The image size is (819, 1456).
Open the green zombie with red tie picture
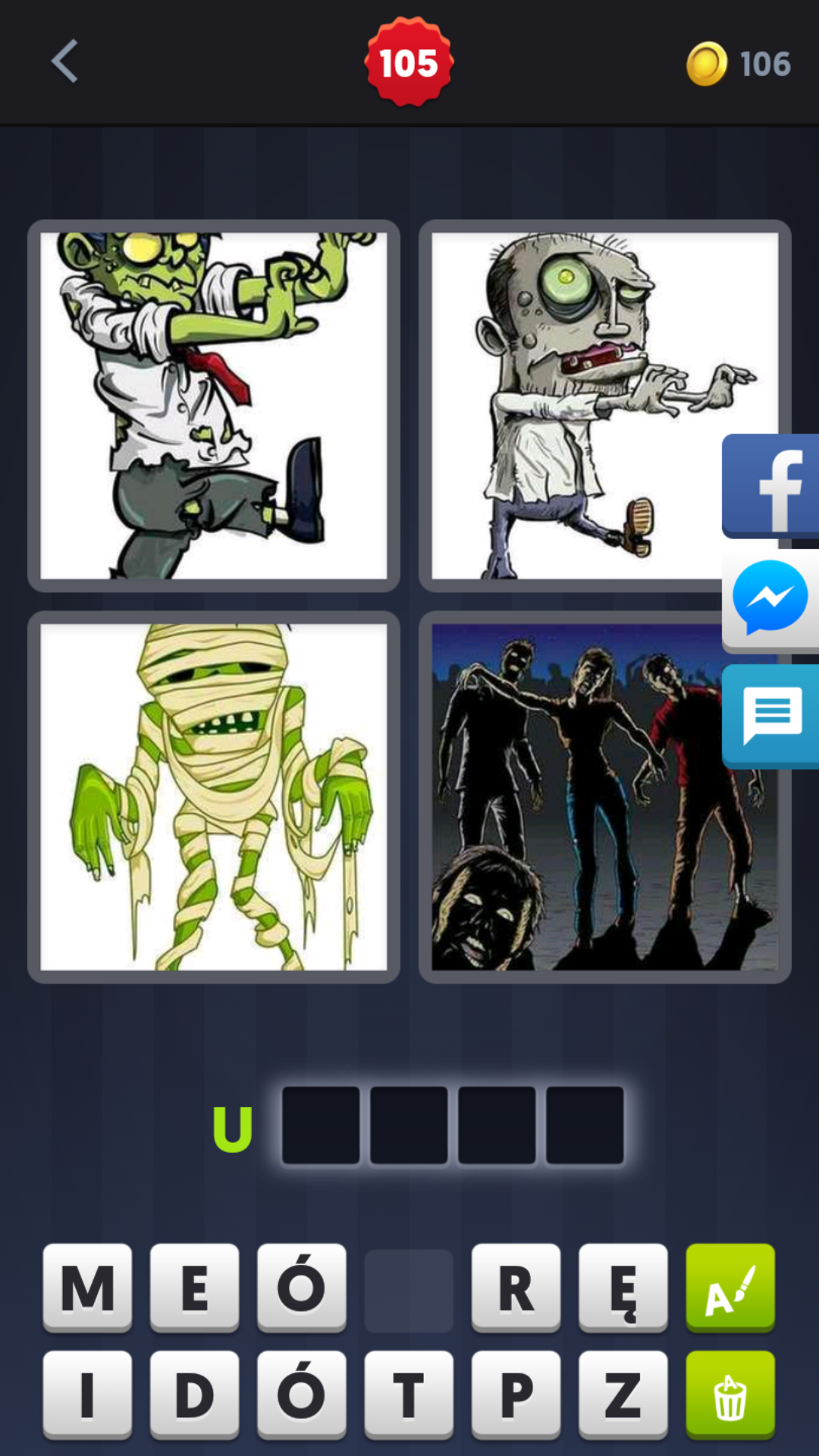[214, 406]
